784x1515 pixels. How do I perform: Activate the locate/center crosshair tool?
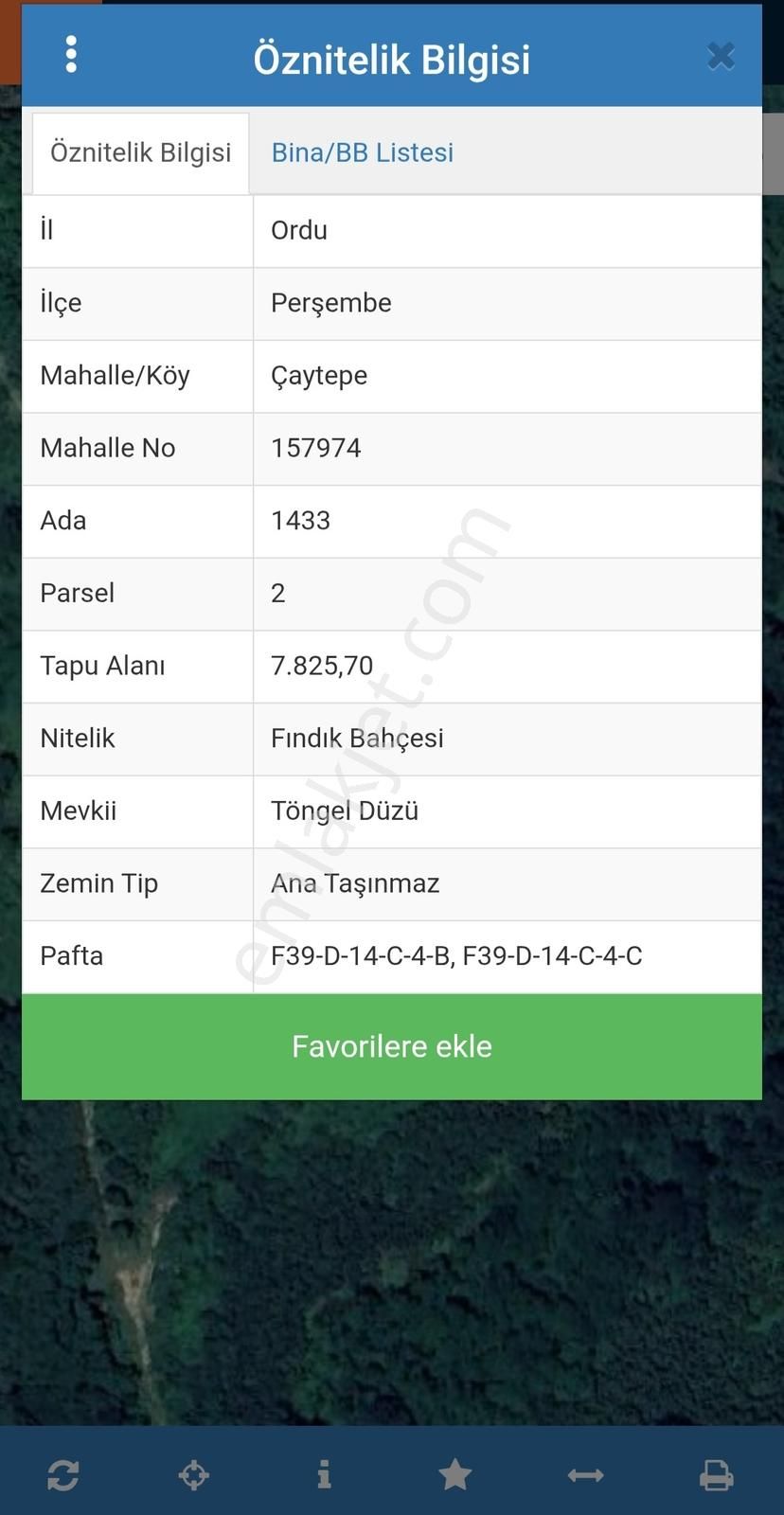(x=193, y=1474)
